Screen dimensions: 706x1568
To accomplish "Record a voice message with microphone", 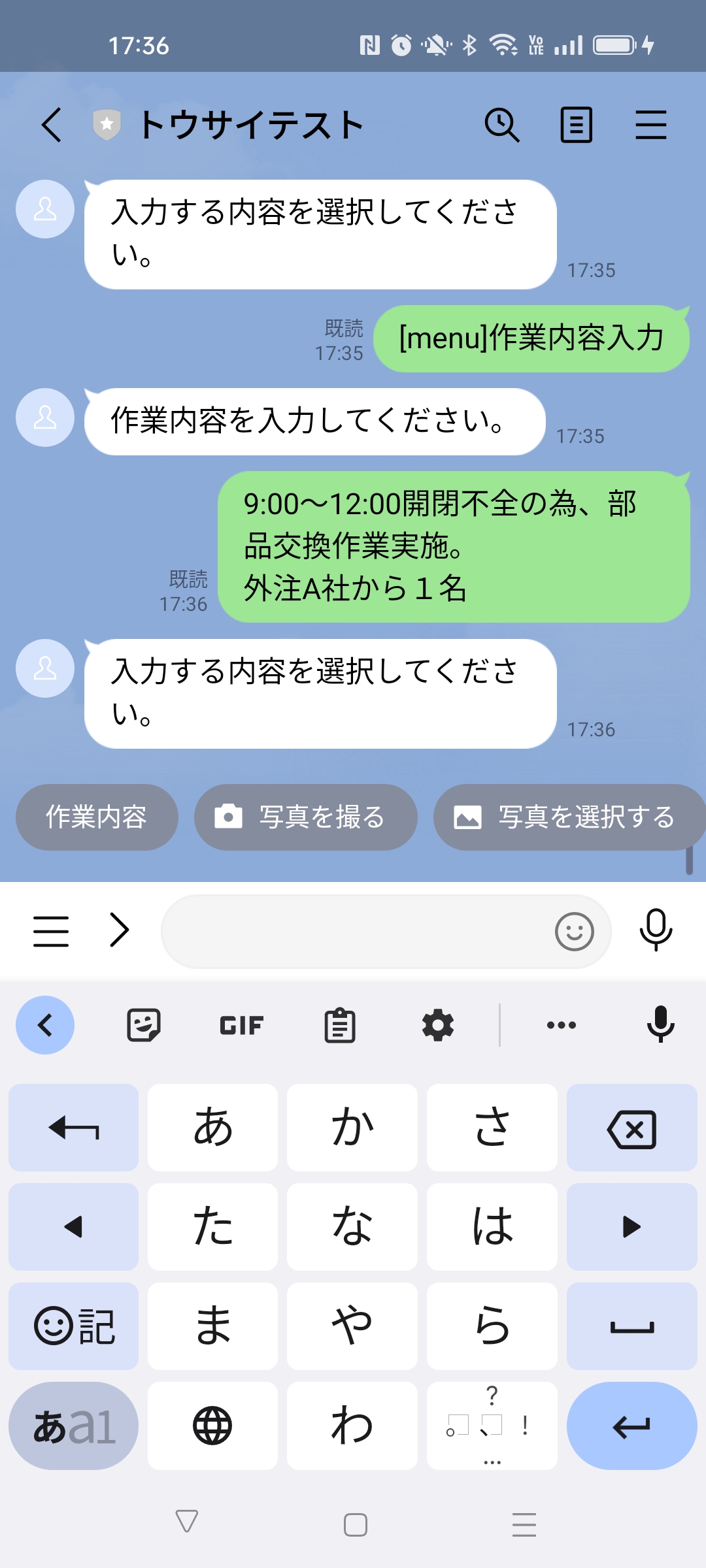I will click(x=656, y=929).
